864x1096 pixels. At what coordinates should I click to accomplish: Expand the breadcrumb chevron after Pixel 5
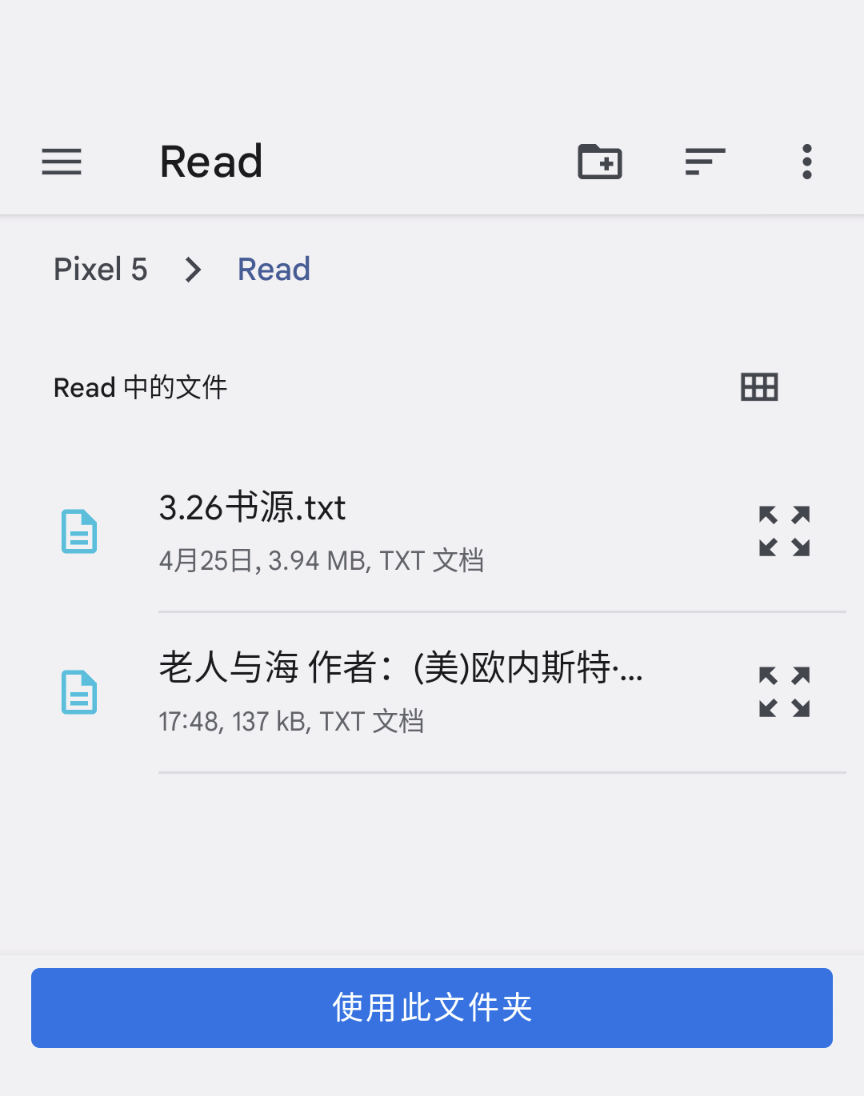[x=191, y=269]
